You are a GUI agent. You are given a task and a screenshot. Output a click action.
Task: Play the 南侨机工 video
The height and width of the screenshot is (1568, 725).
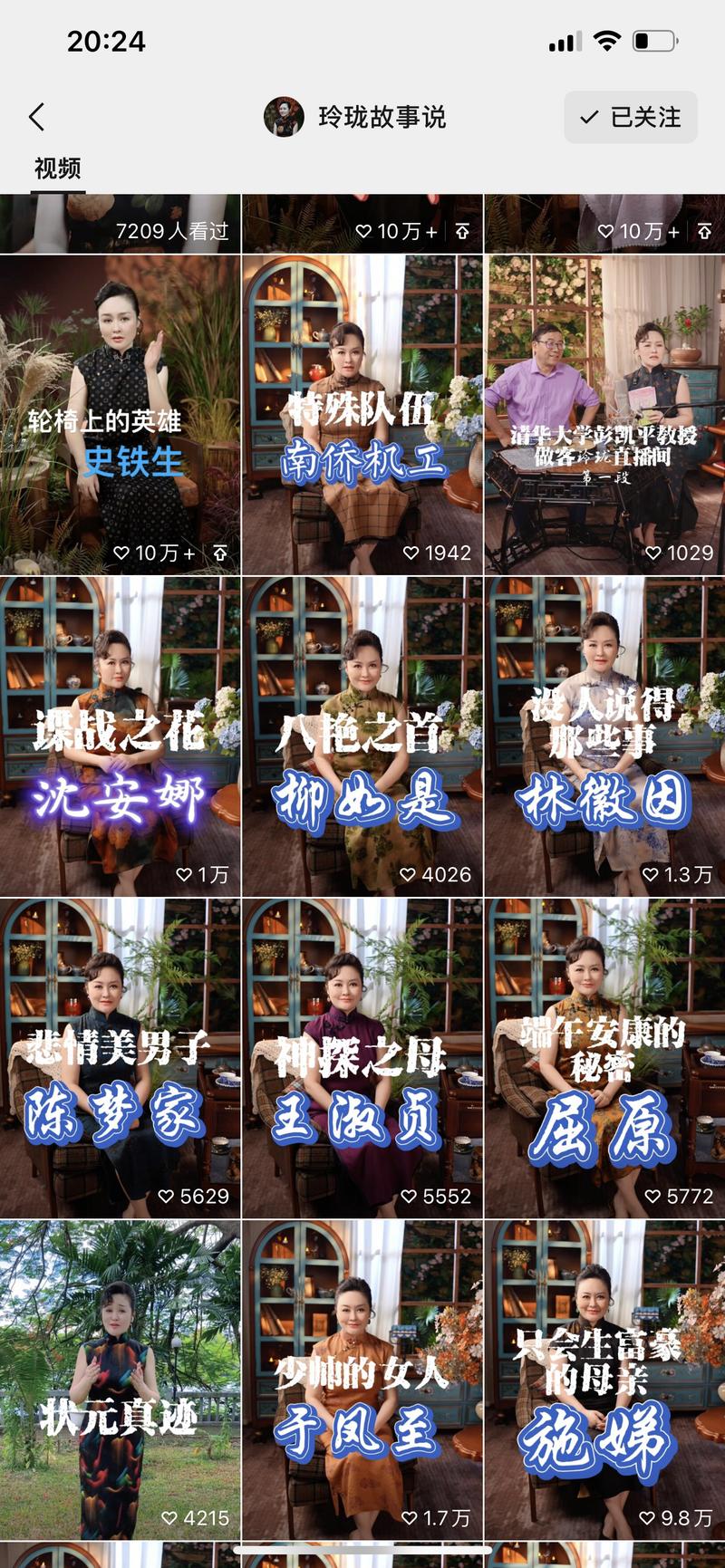tap(362, 415)
